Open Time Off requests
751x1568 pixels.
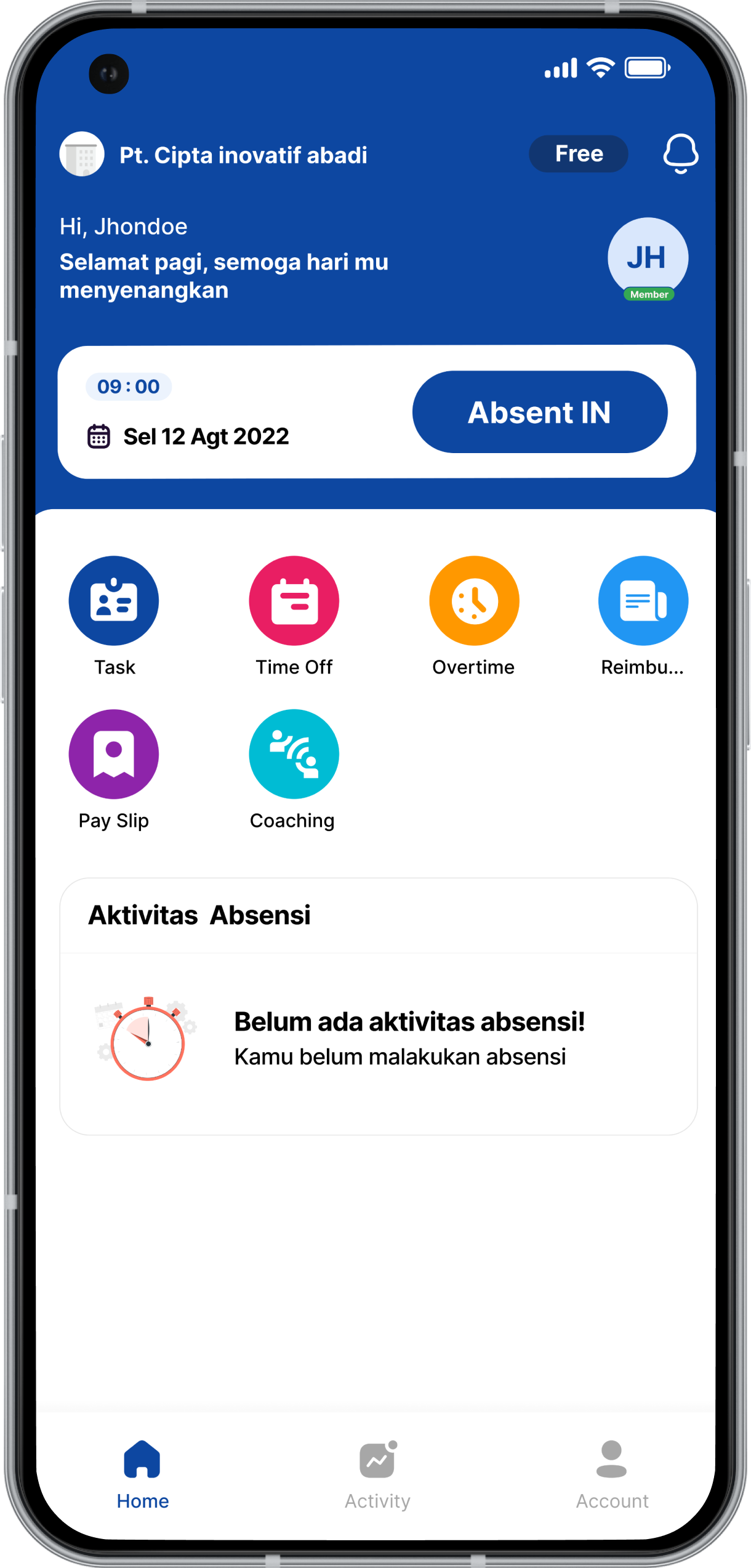[294, 601]
